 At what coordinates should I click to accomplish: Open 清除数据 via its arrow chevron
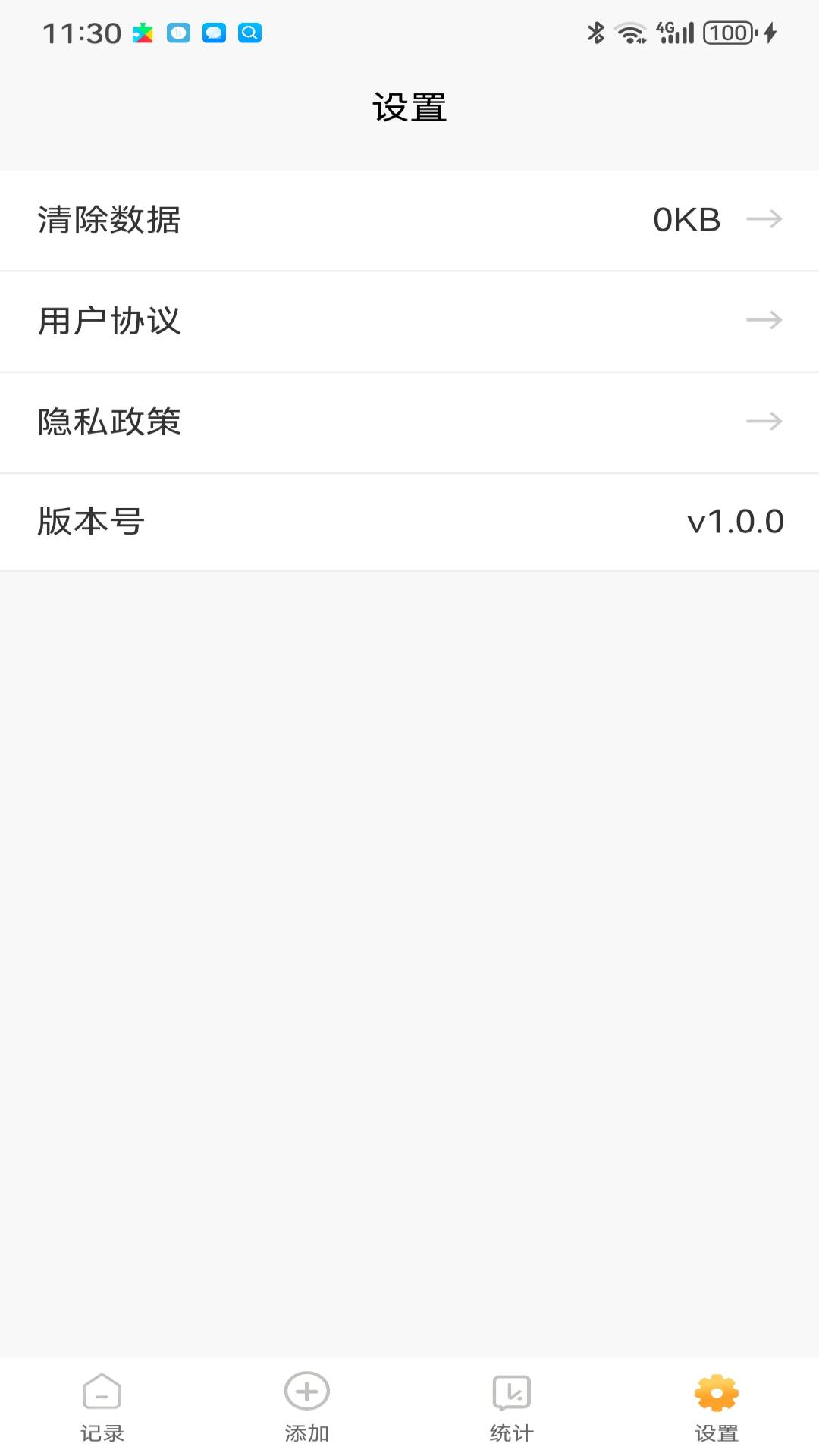click(763, 220)
